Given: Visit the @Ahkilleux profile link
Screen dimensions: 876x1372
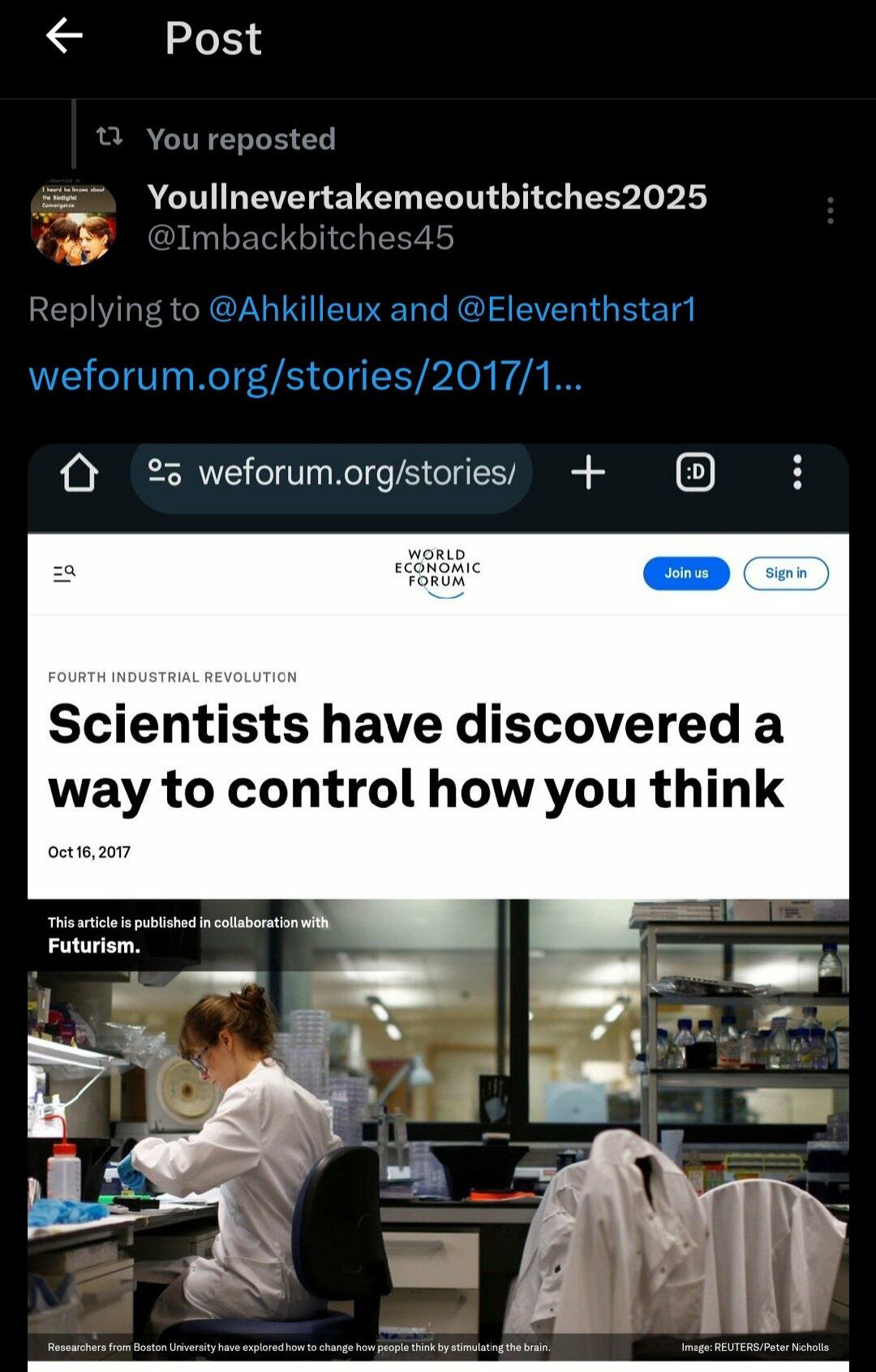Looking at the screenshot, I should point(295,309).
